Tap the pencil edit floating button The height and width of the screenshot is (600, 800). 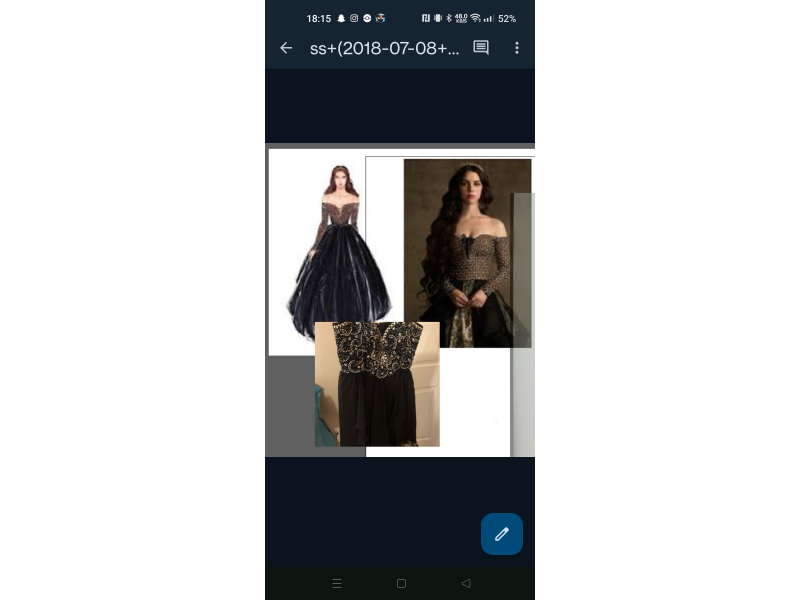(502, 534)
